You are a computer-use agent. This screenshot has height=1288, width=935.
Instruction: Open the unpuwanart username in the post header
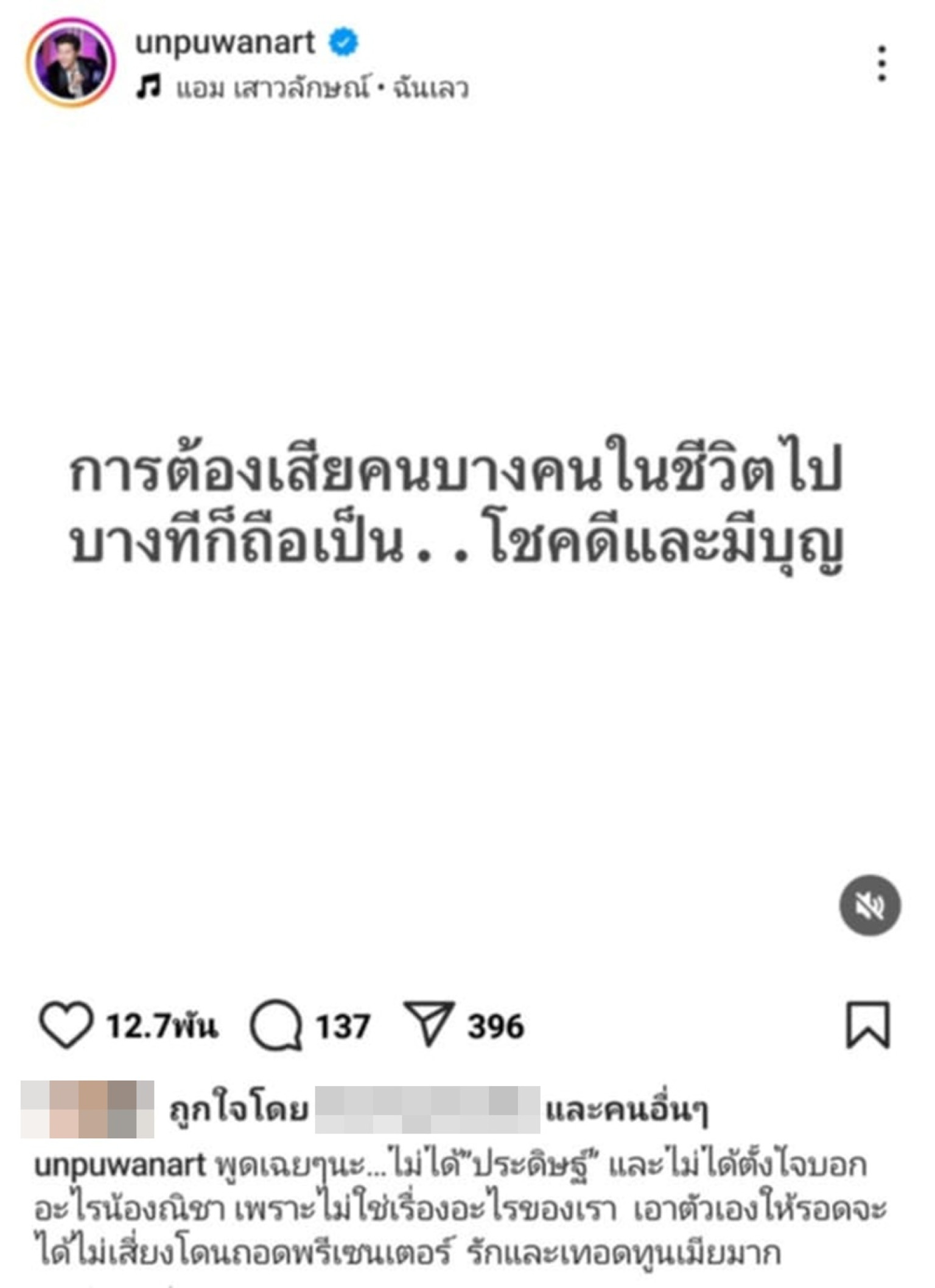(x=225, y=43)
